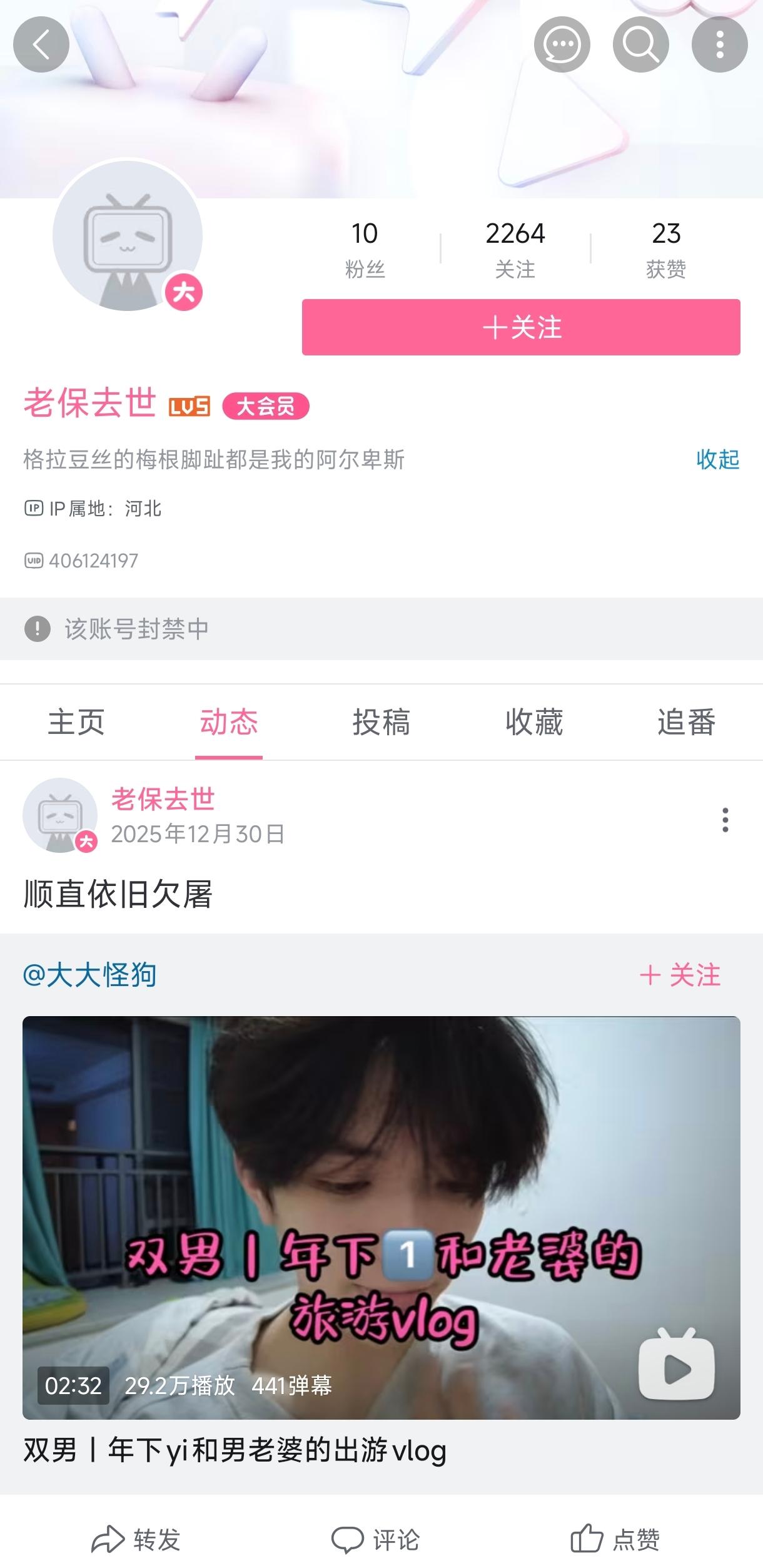Open the profile overflow menu
The width and height of the screenshot is (763, 1568).
pos(719,45)
